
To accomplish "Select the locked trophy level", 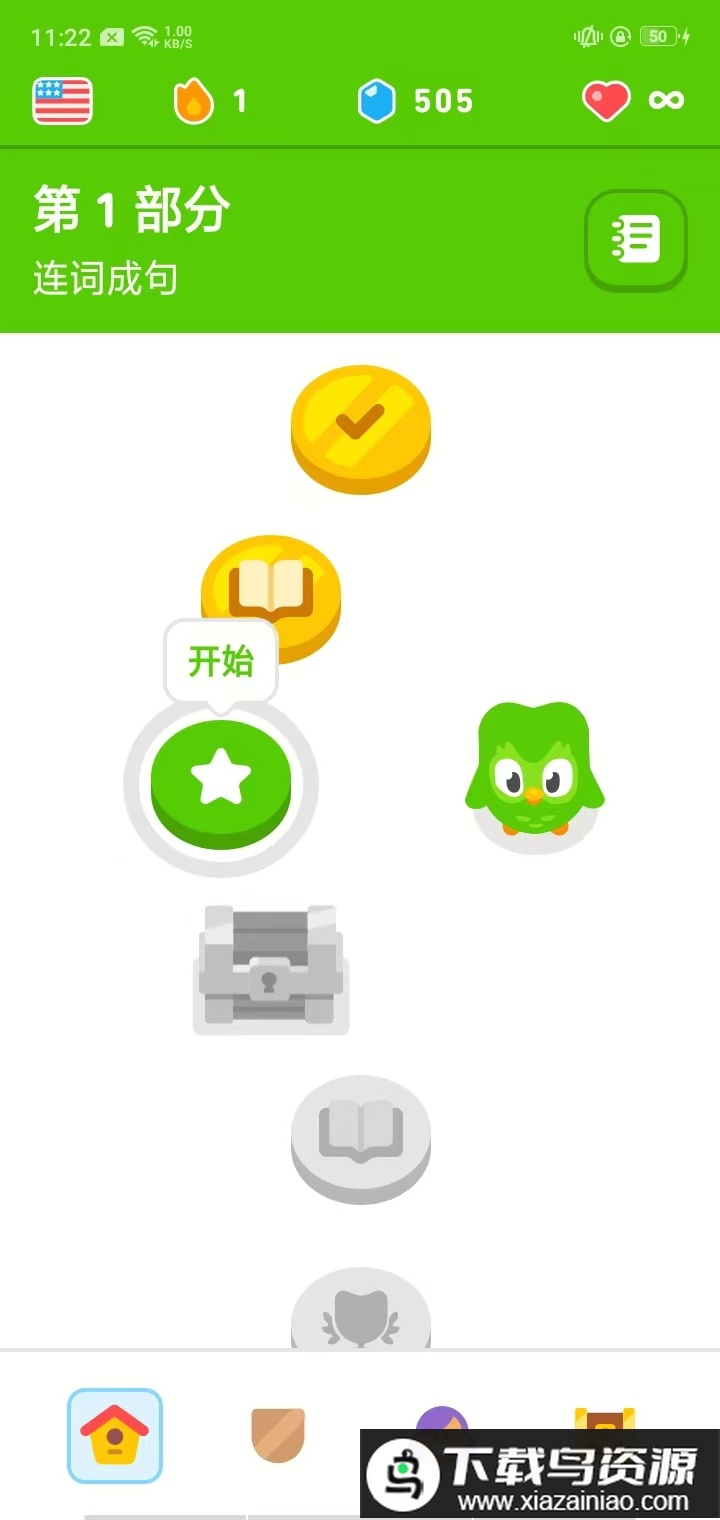I will coord(360,1310).
